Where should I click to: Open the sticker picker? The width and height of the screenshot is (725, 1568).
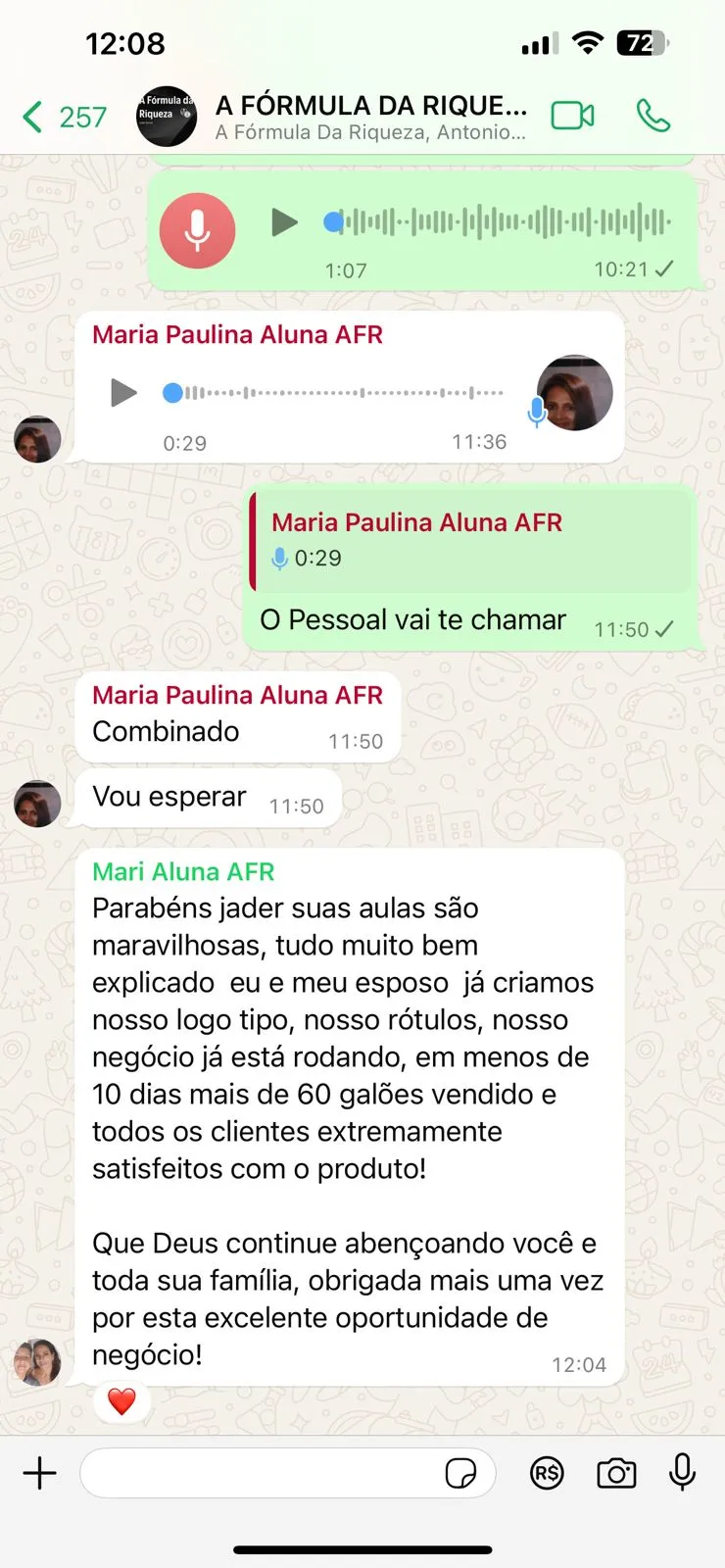[x=460, y=1473]
